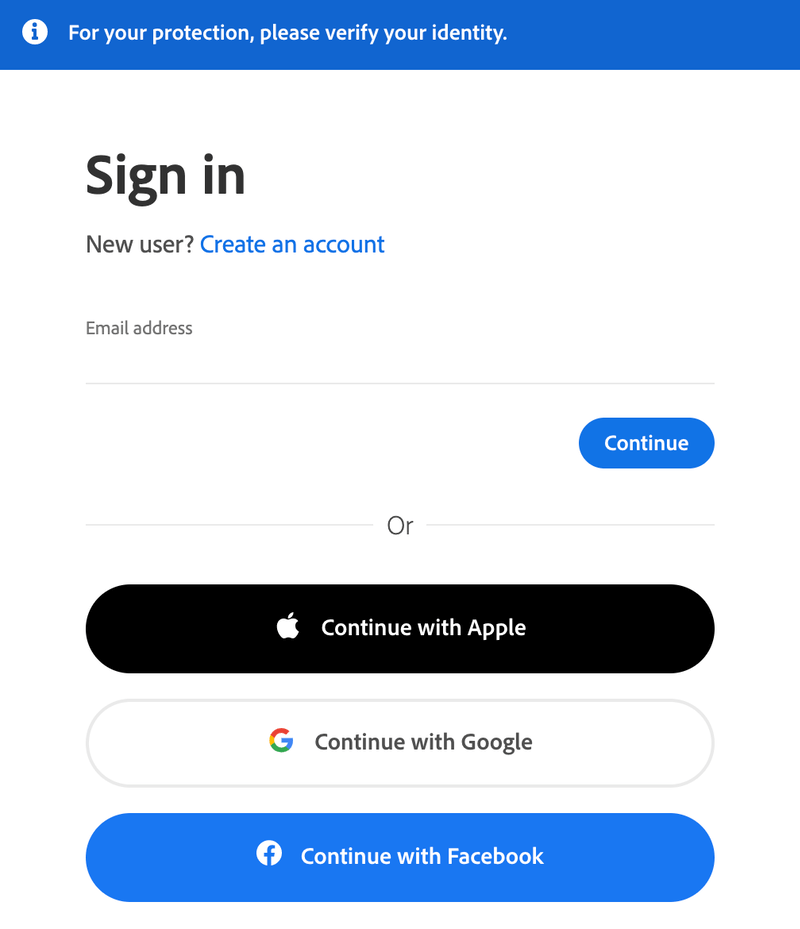The image size is (800, 929).
Task: Tap the blue Continue button
Action: (646, 443)
